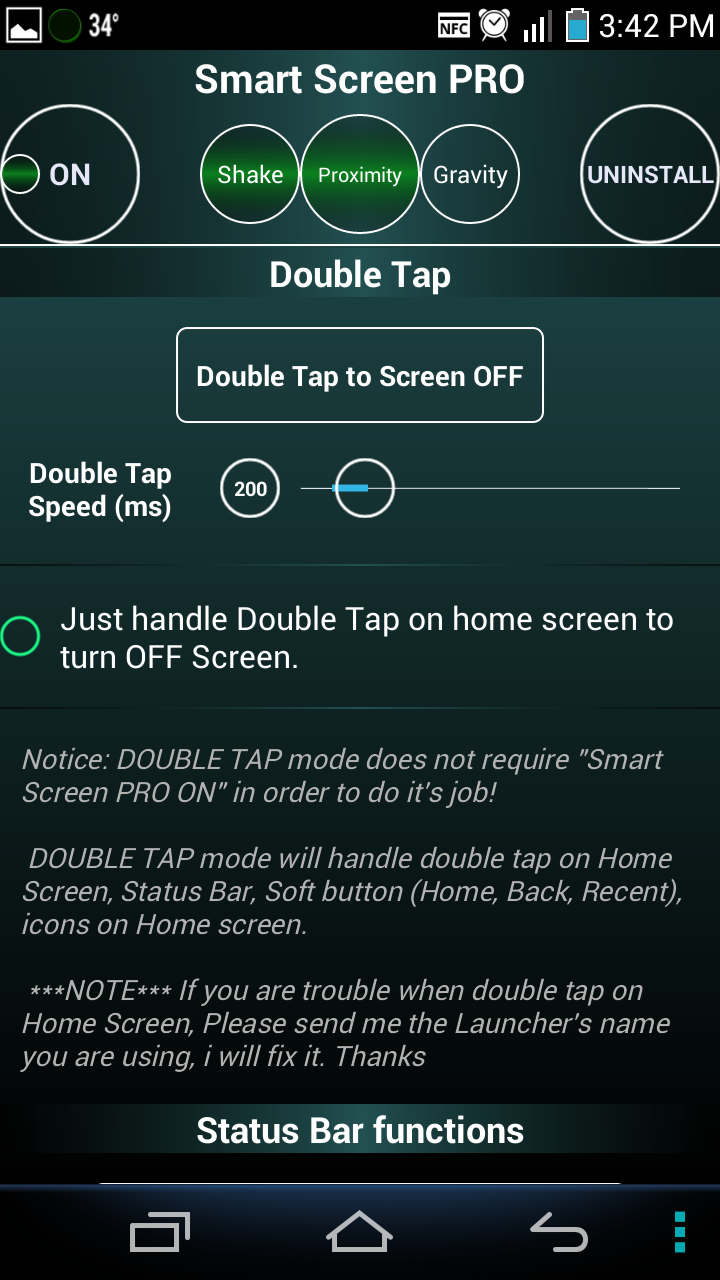Tap the UNINSTALL button
720x1280 pixels.
(x=650, y=175)
